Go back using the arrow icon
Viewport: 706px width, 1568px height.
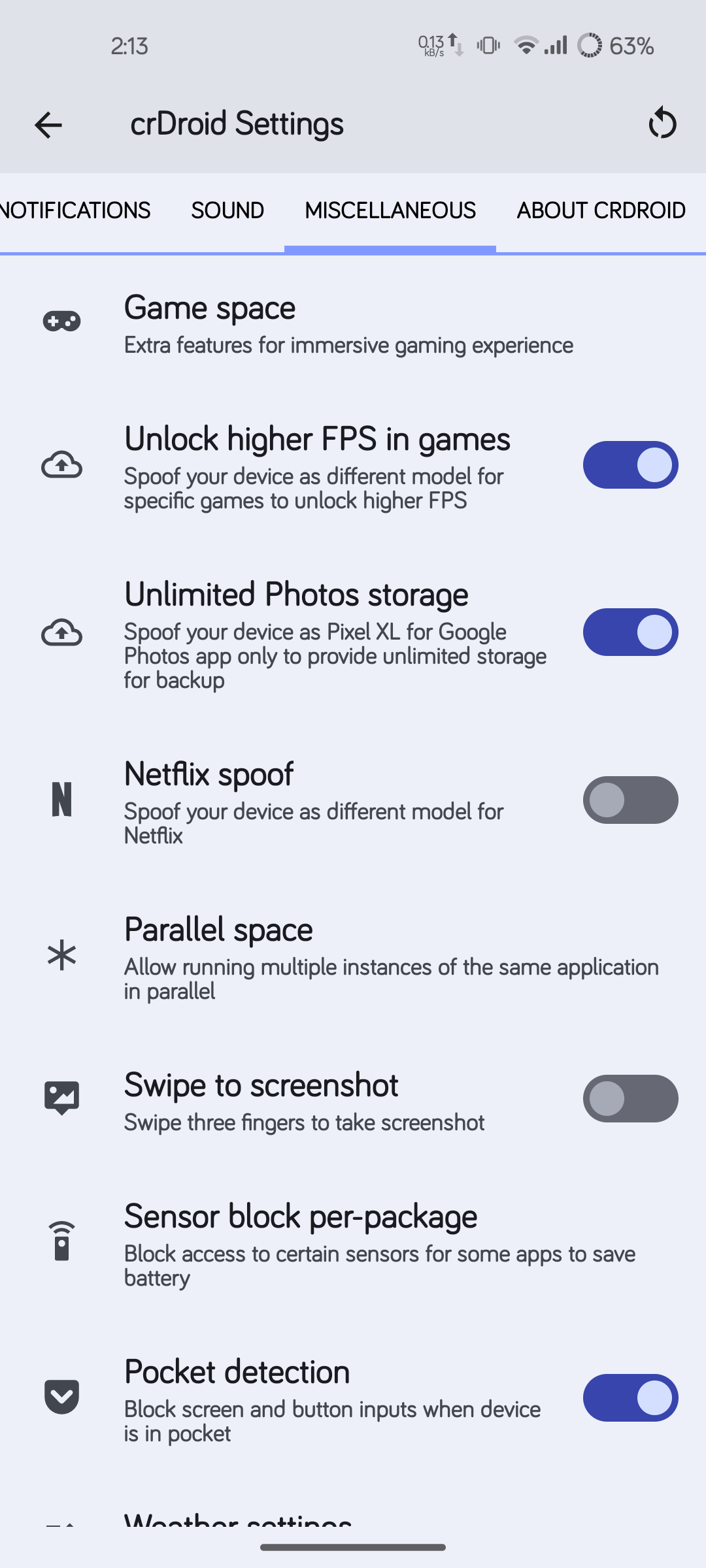point(48,125)
